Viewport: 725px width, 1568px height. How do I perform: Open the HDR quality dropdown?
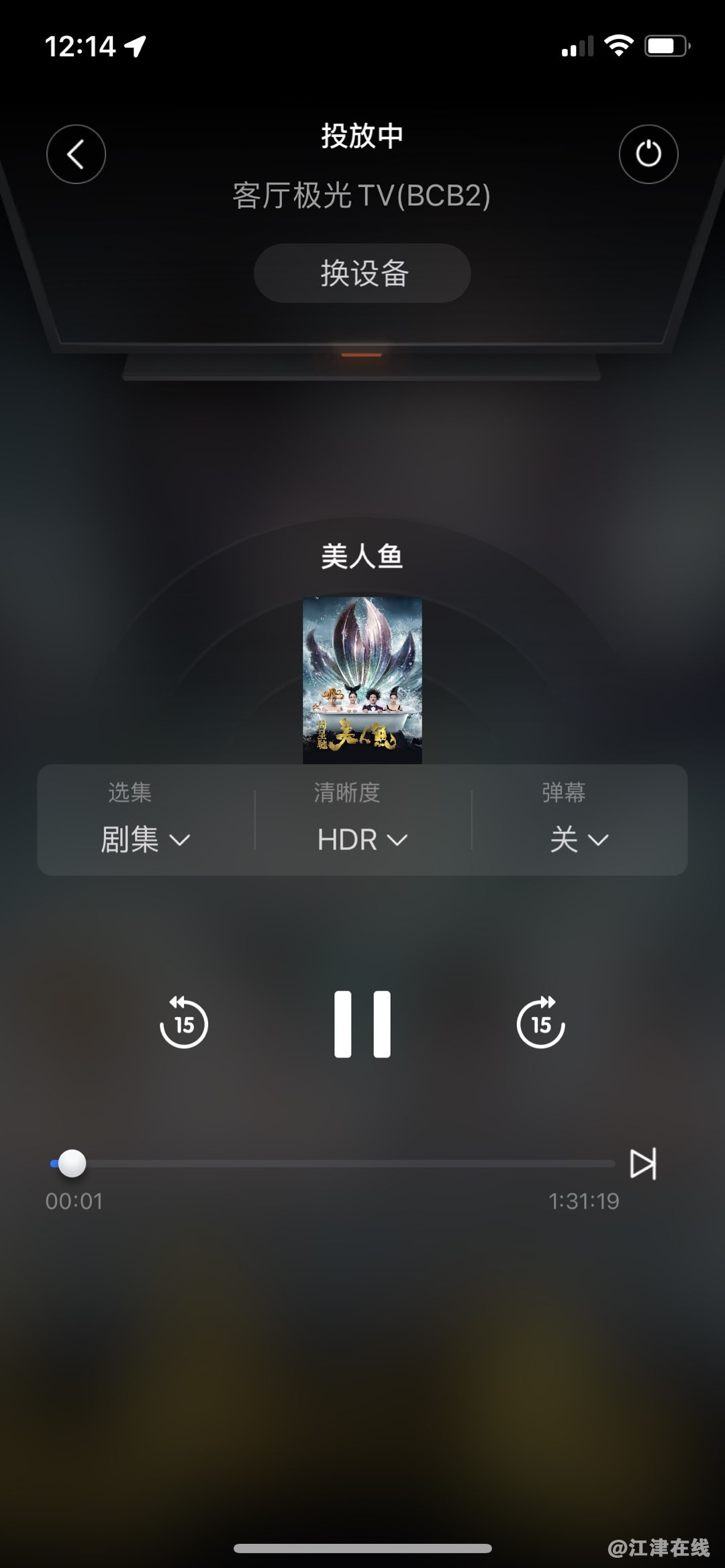pos(362,839)
